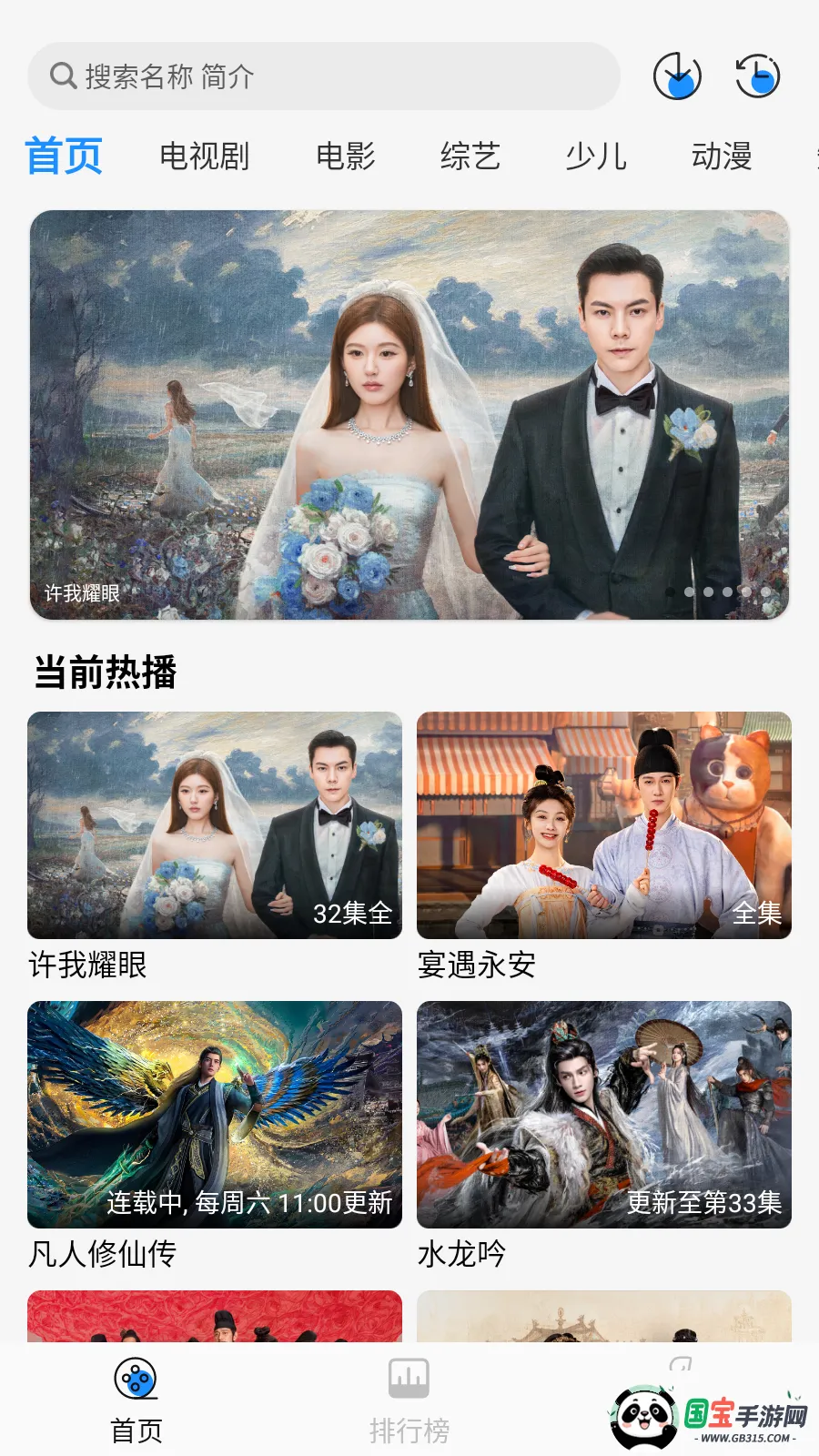Open the 许我耀眼 banner in the carousel
The height and width of the screenshot is (1456, 819).
pos(409,416)
